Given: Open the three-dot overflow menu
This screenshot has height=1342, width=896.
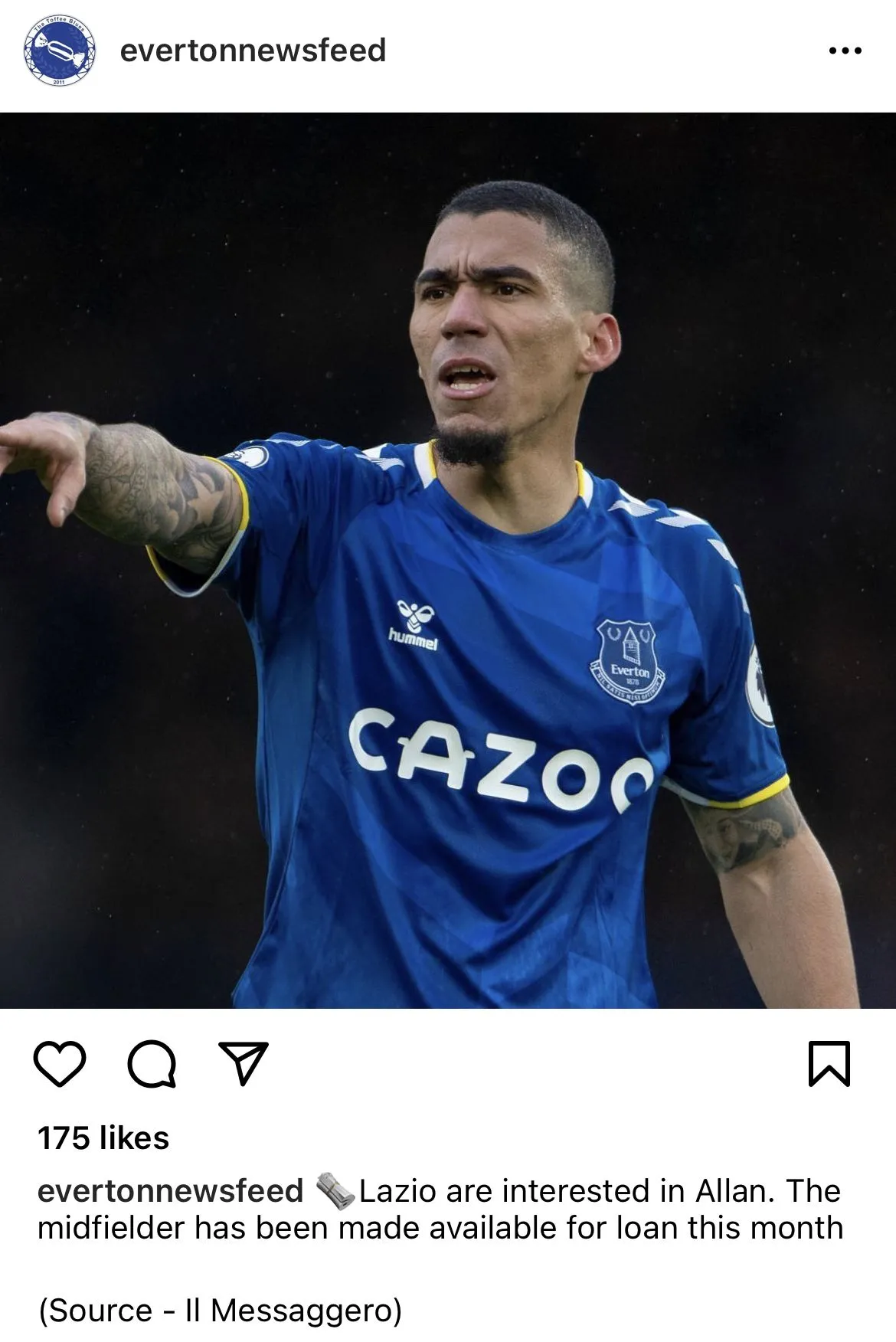Looking at the screenshot, I should click(x=845, y=51).
